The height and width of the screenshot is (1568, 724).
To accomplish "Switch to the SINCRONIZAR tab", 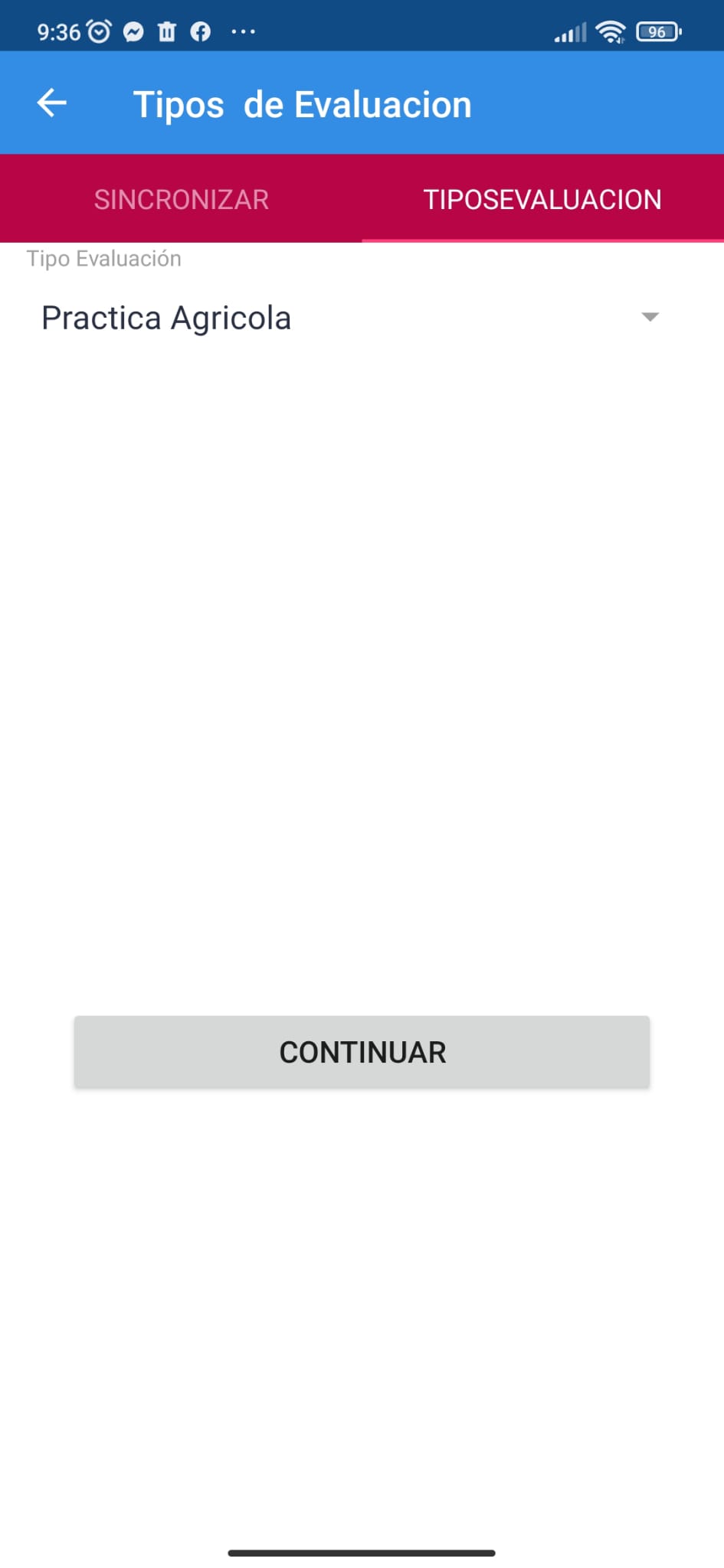I will 181,200.
